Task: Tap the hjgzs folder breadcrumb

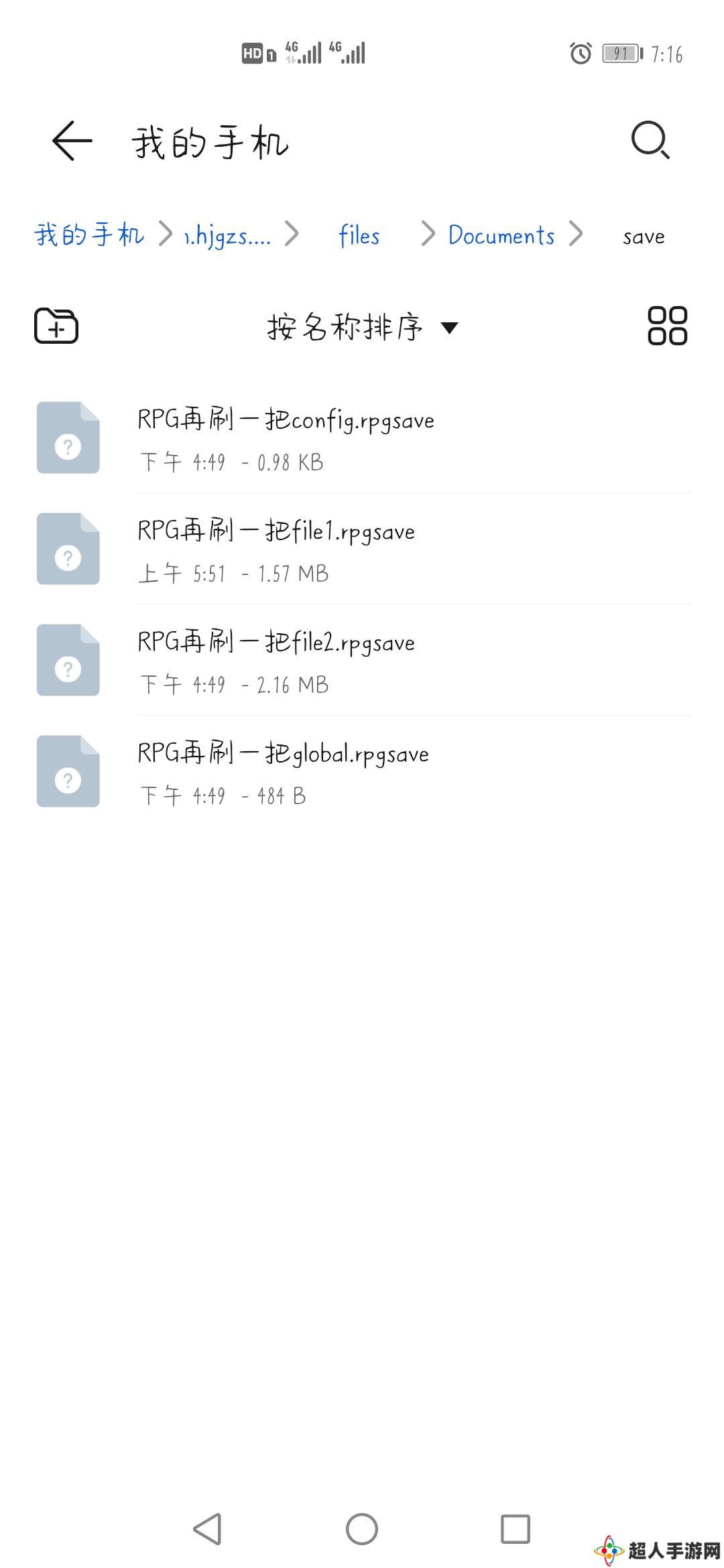Action: click(228, 235)
